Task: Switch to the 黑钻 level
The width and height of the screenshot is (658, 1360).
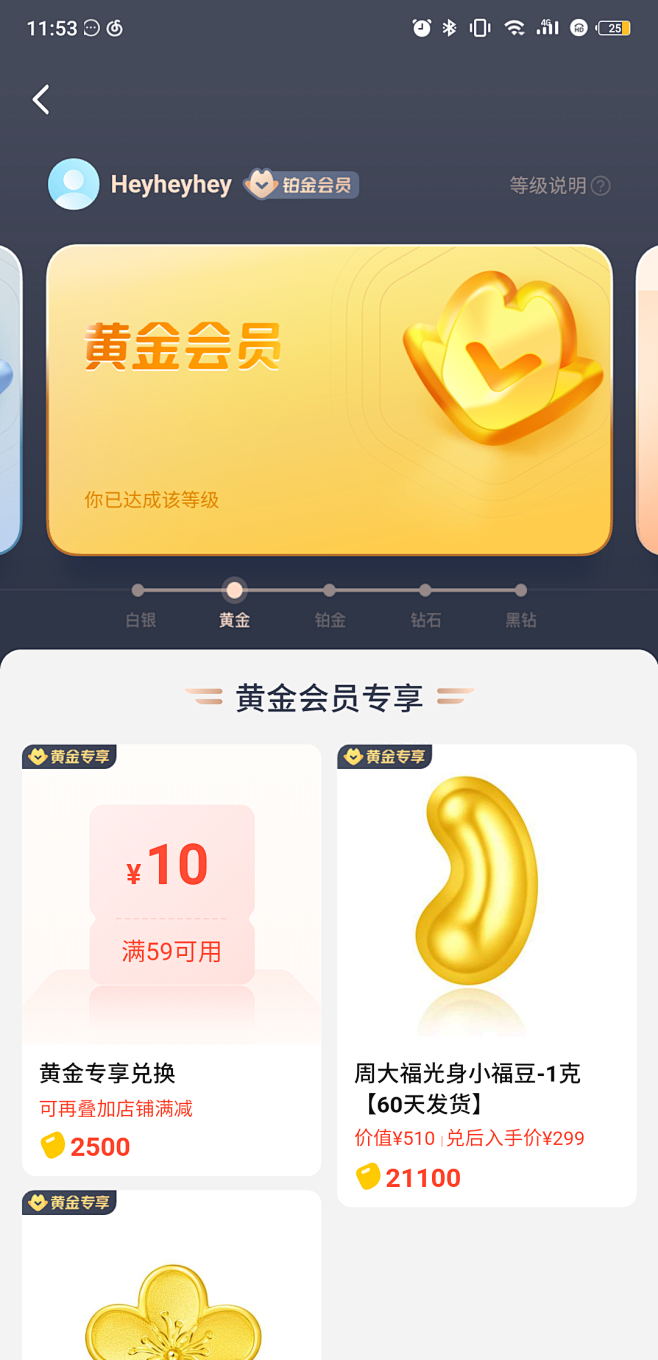Action: (x=520, y=605)
